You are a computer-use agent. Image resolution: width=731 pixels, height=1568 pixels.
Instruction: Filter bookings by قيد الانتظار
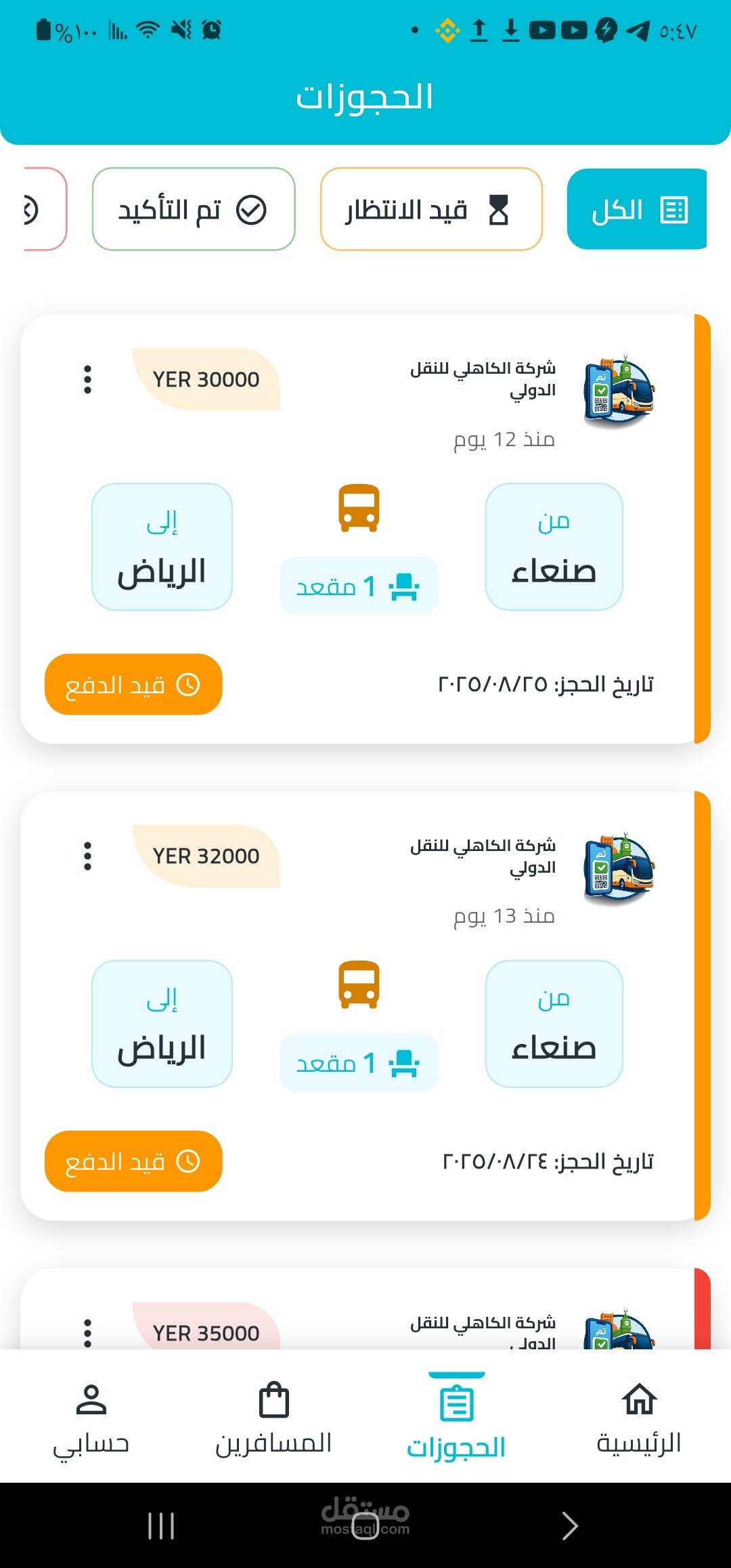[431, 209]
